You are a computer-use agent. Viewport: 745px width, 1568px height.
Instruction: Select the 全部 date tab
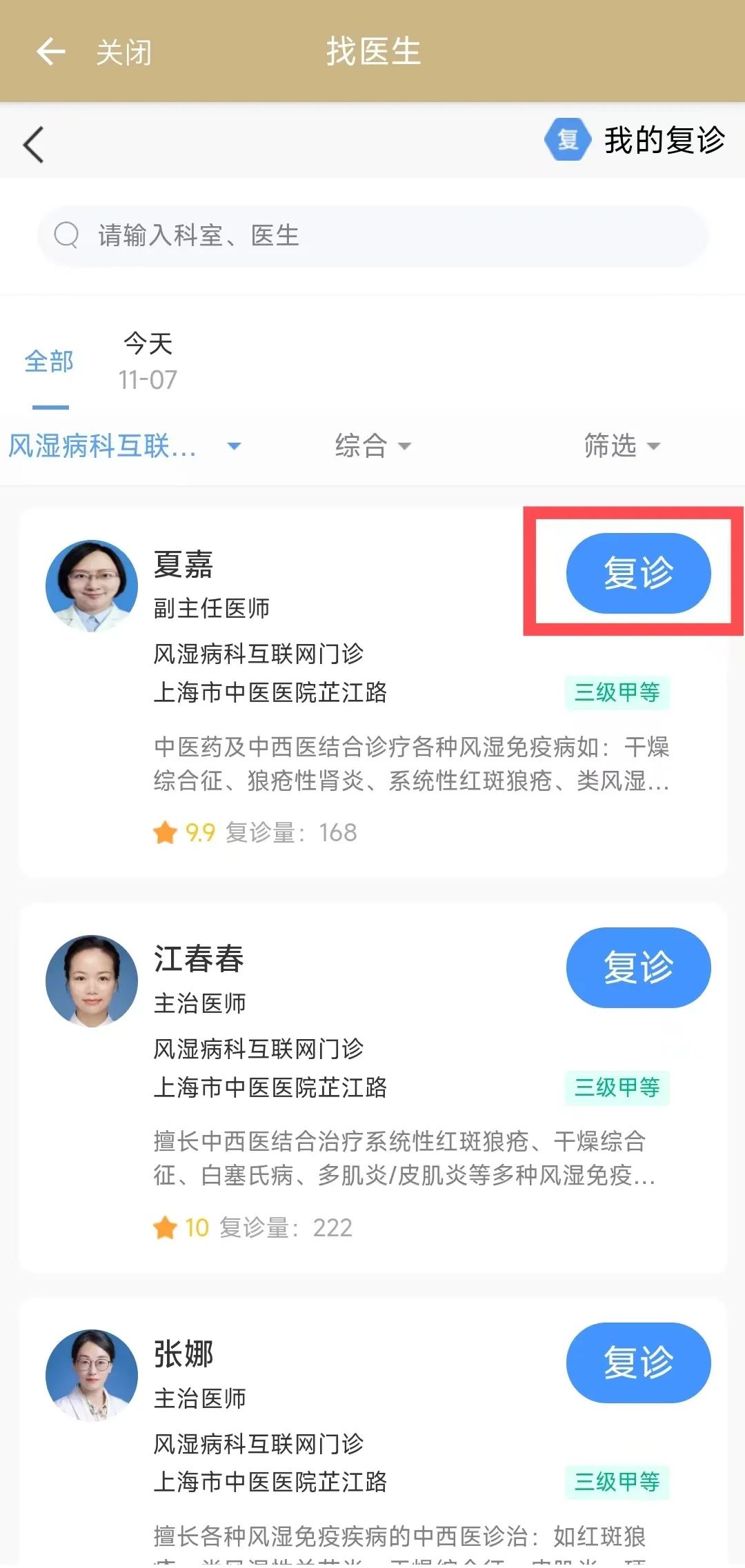(49, 362)
